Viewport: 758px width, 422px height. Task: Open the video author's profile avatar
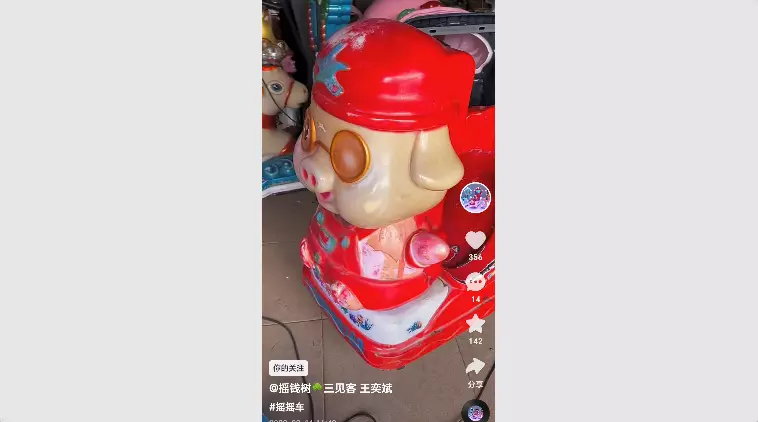click(x=475, y=197)
